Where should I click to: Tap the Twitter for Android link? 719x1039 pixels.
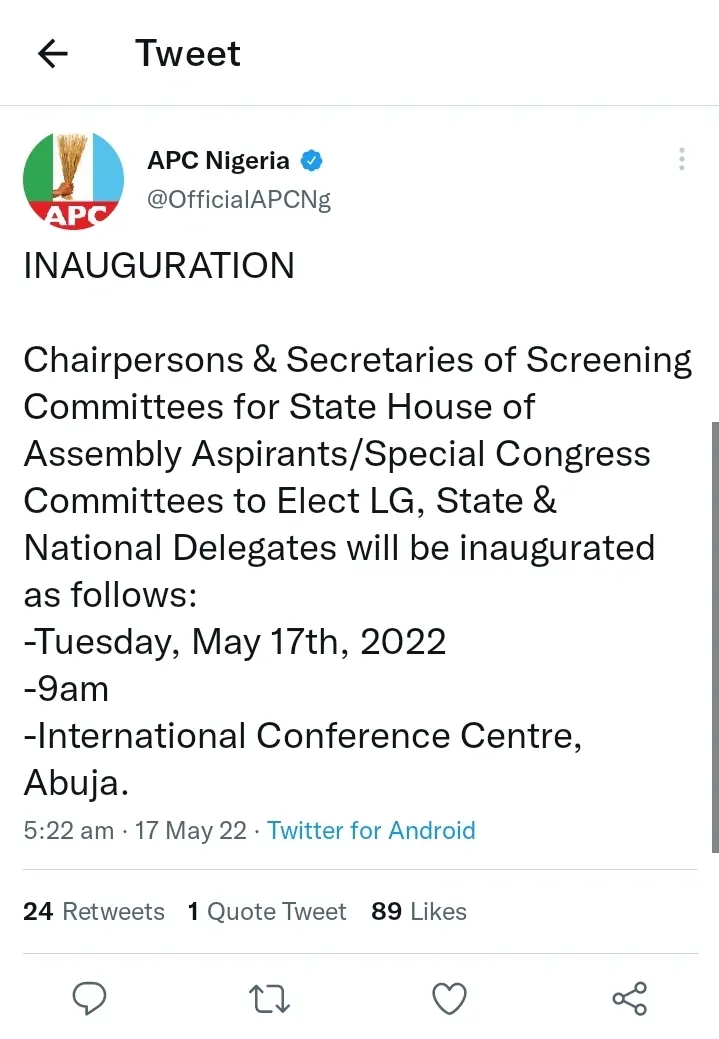tap(371, 830)
